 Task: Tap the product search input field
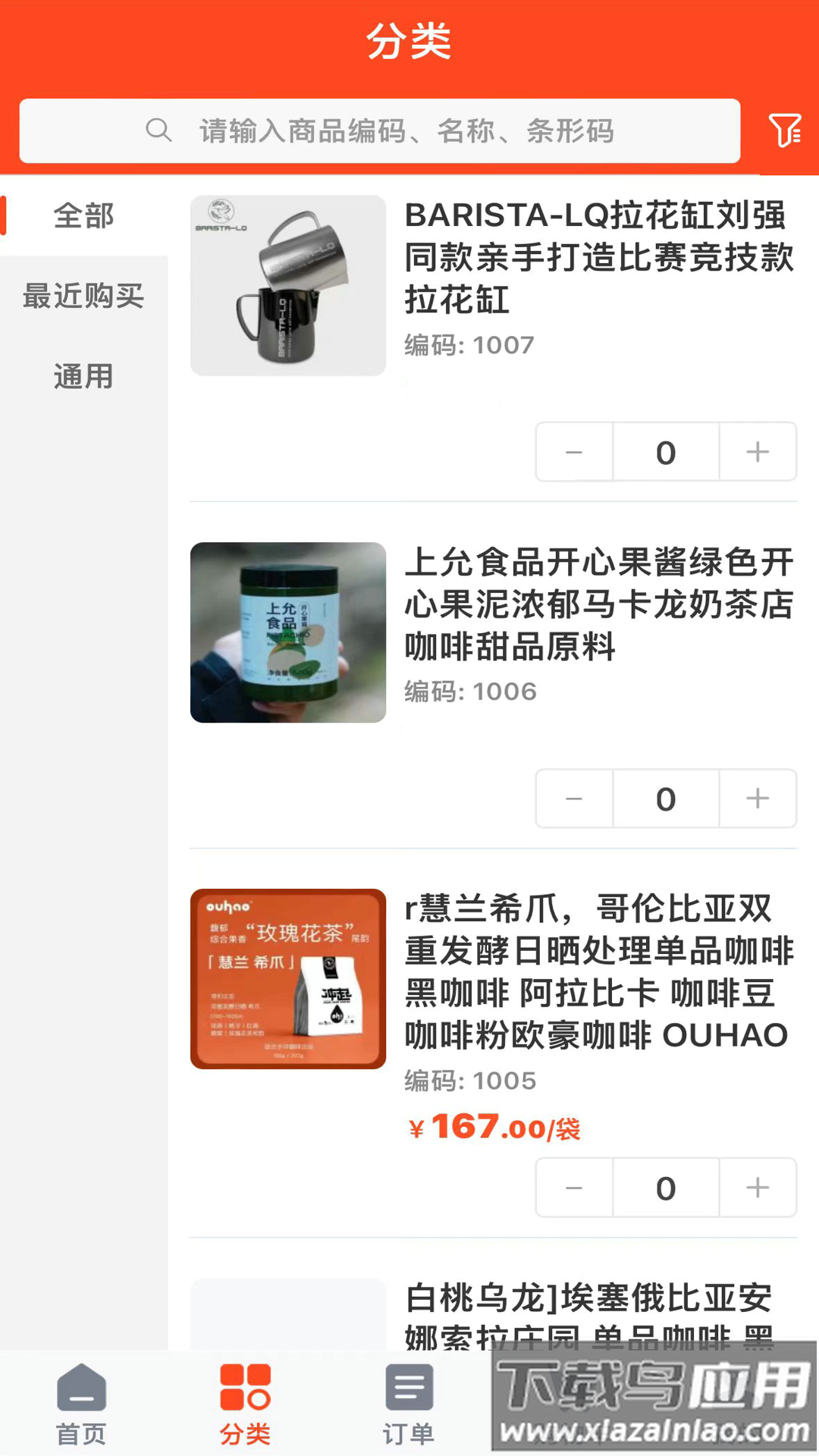pyautogui.click(x=379, y=130)
